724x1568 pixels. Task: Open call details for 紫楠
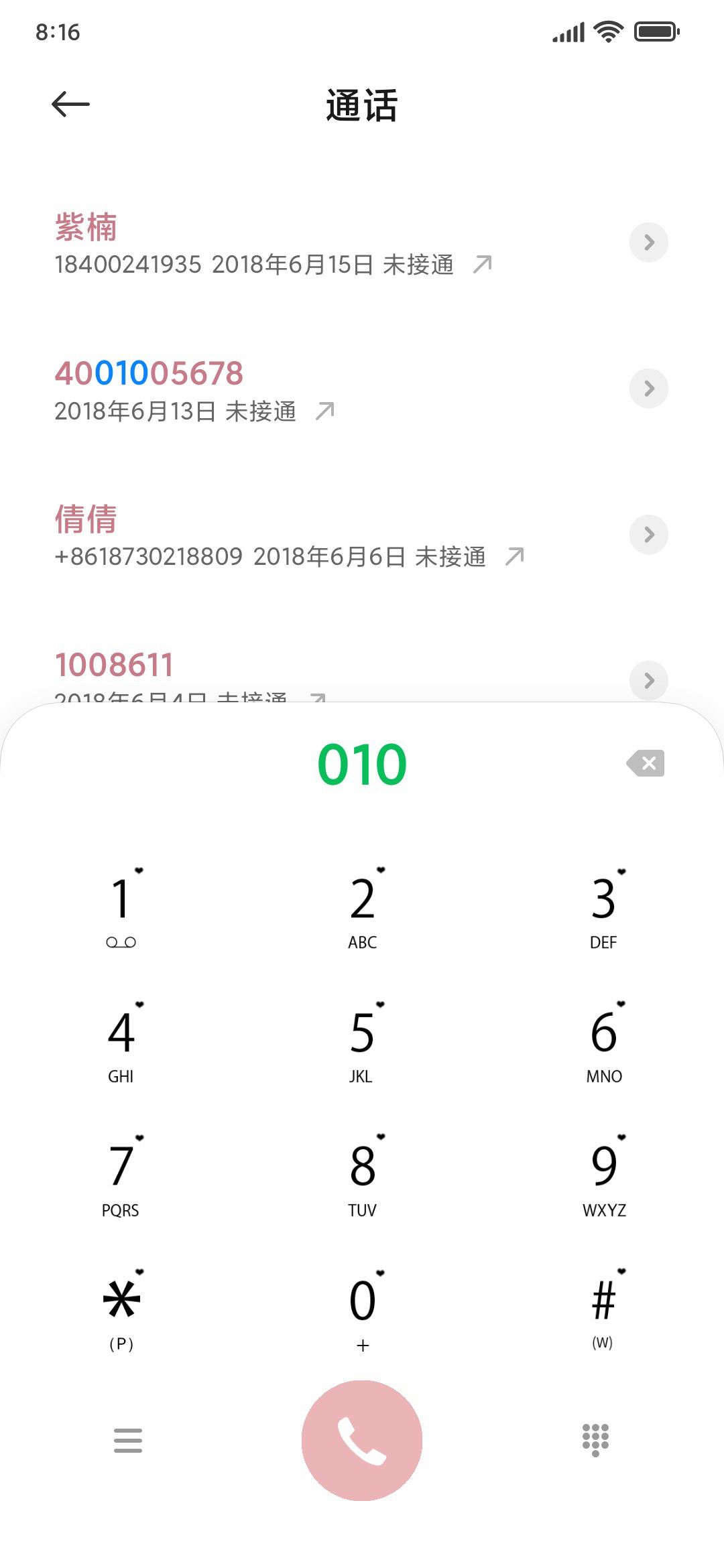pos(648,242)
